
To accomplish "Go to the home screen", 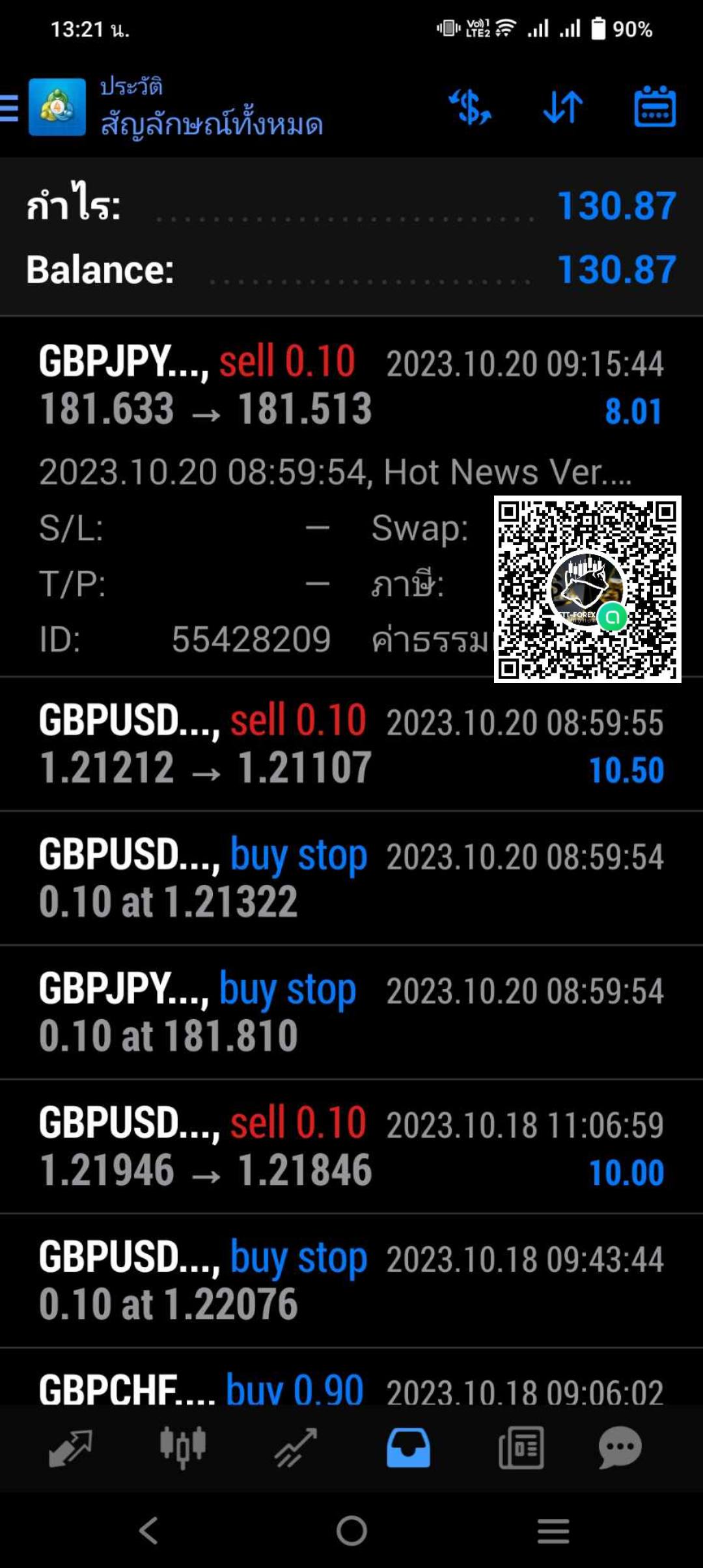I will coord(351,1530).
